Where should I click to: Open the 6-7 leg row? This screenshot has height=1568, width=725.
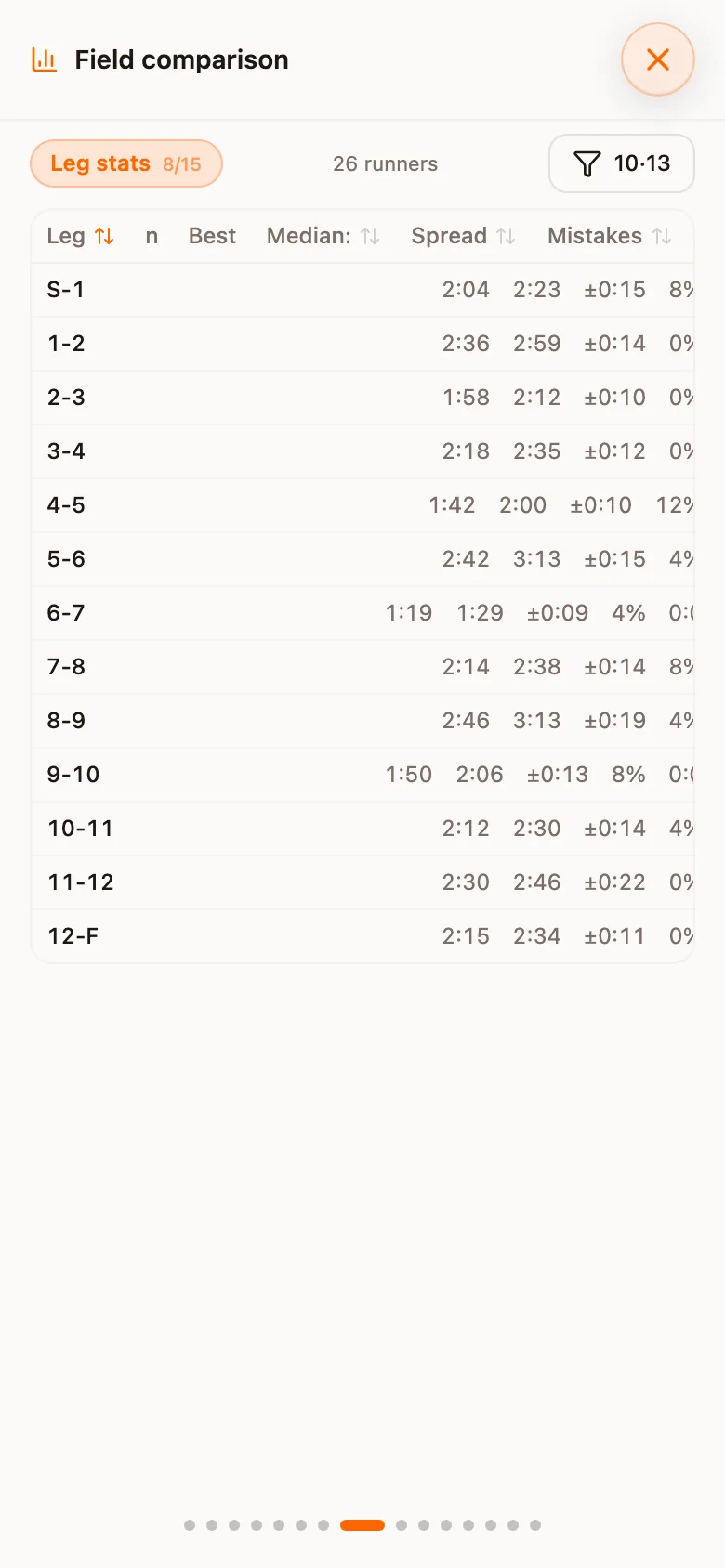[x=362, y=613]
